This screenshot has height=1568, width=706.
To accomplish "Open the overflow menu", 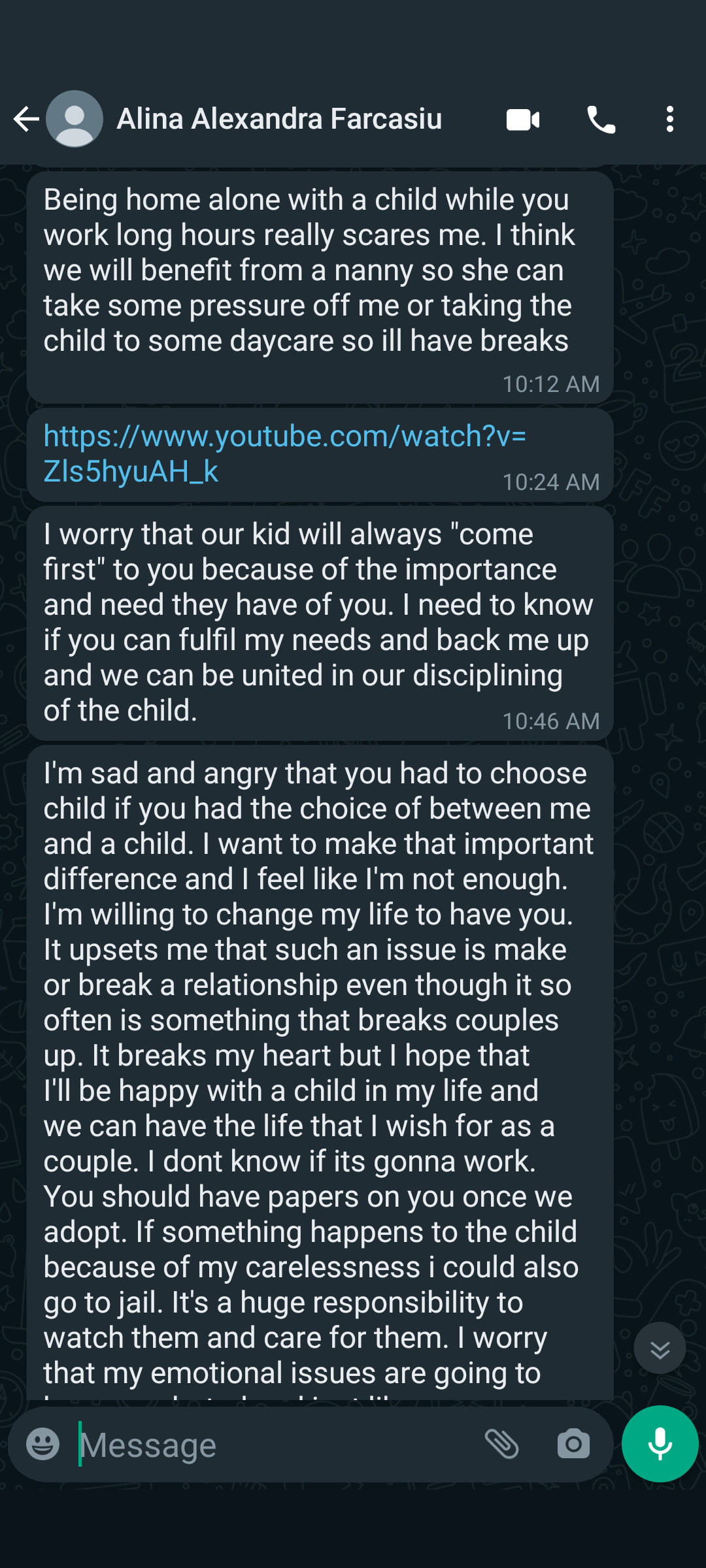I will [x=670, y=120].
